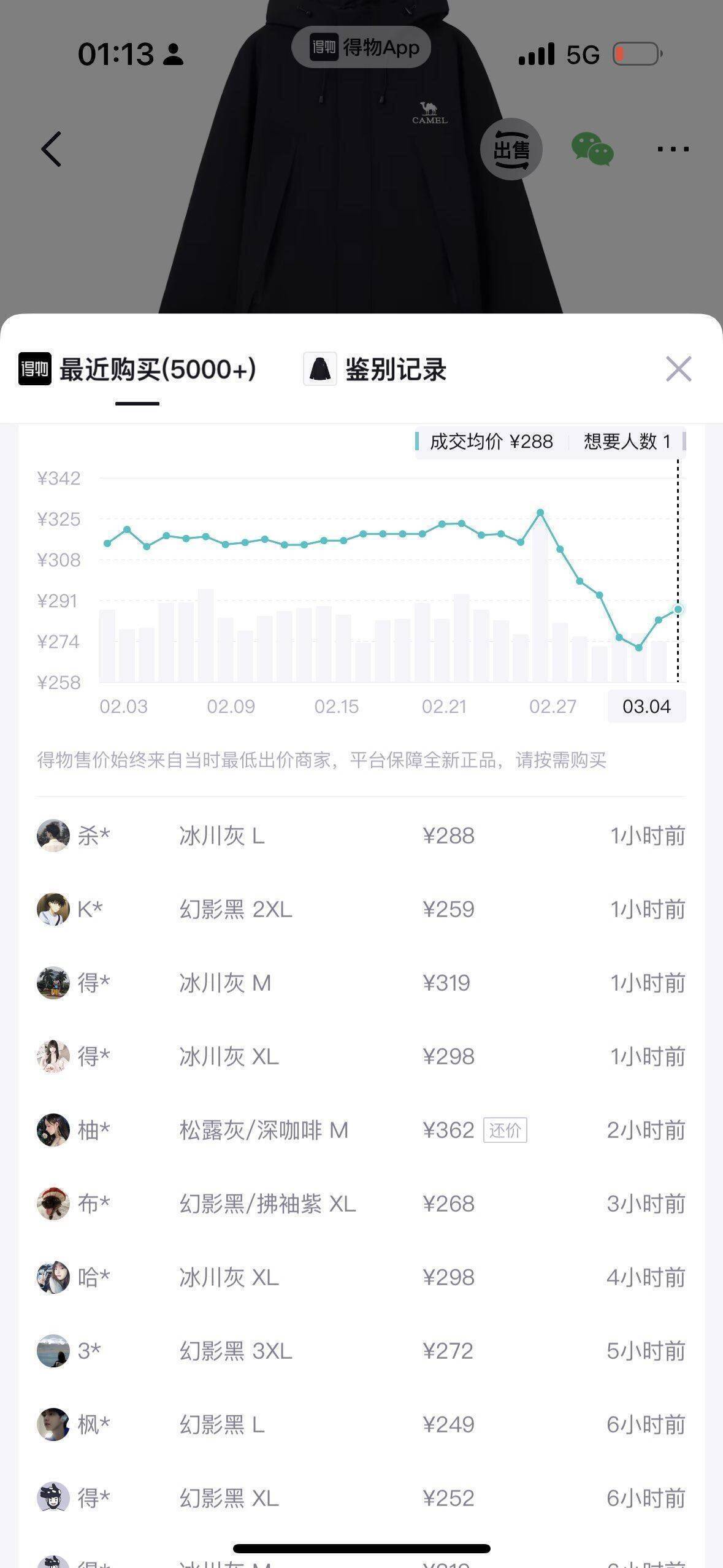Select 杀* buyer avatar in purchase list
The height and width of the screenshot is (1568, 723).
pyautogui.click(x=53, y=835)
